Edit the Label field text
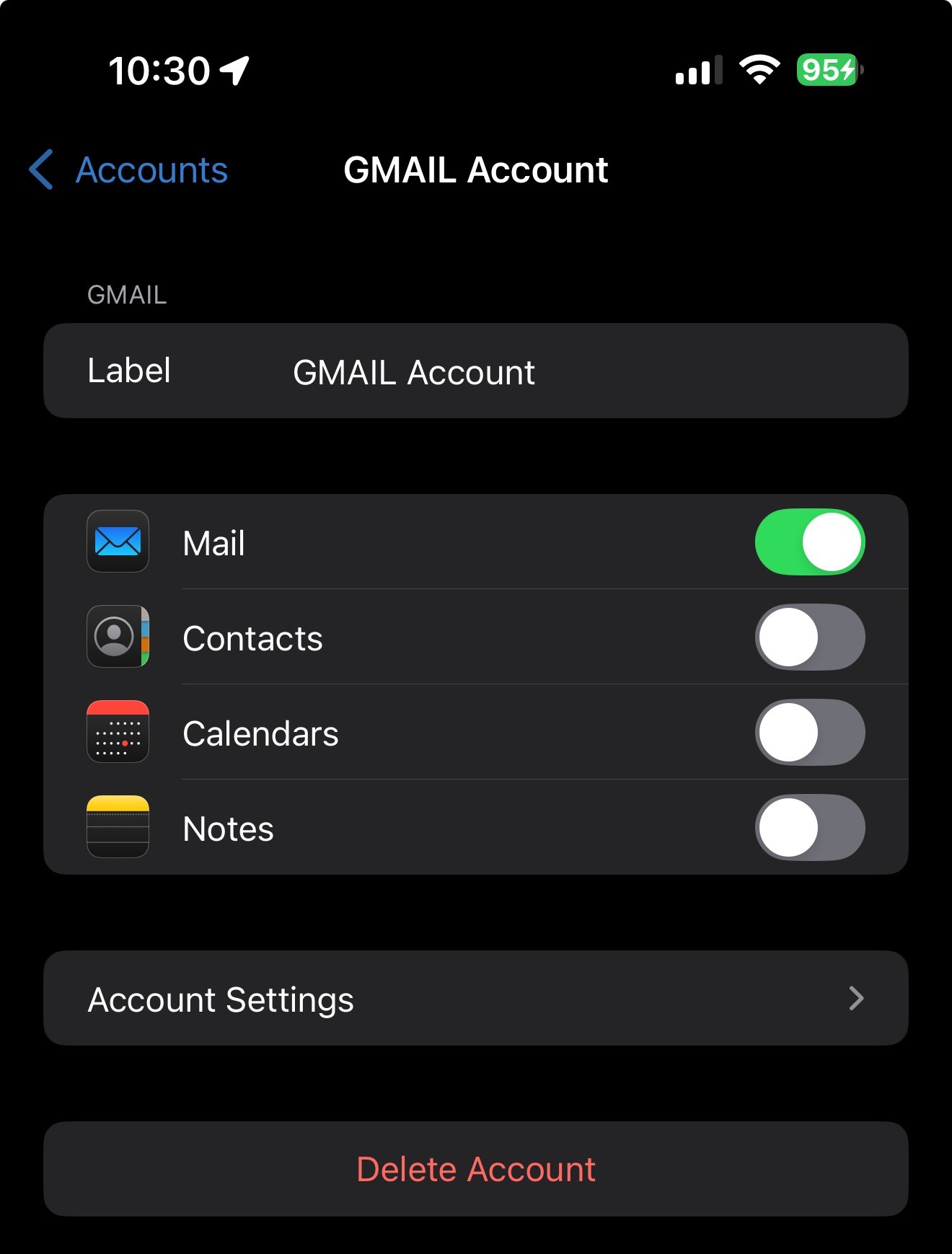The width and height of the screenshot is (952, 1254). (414, 372)
